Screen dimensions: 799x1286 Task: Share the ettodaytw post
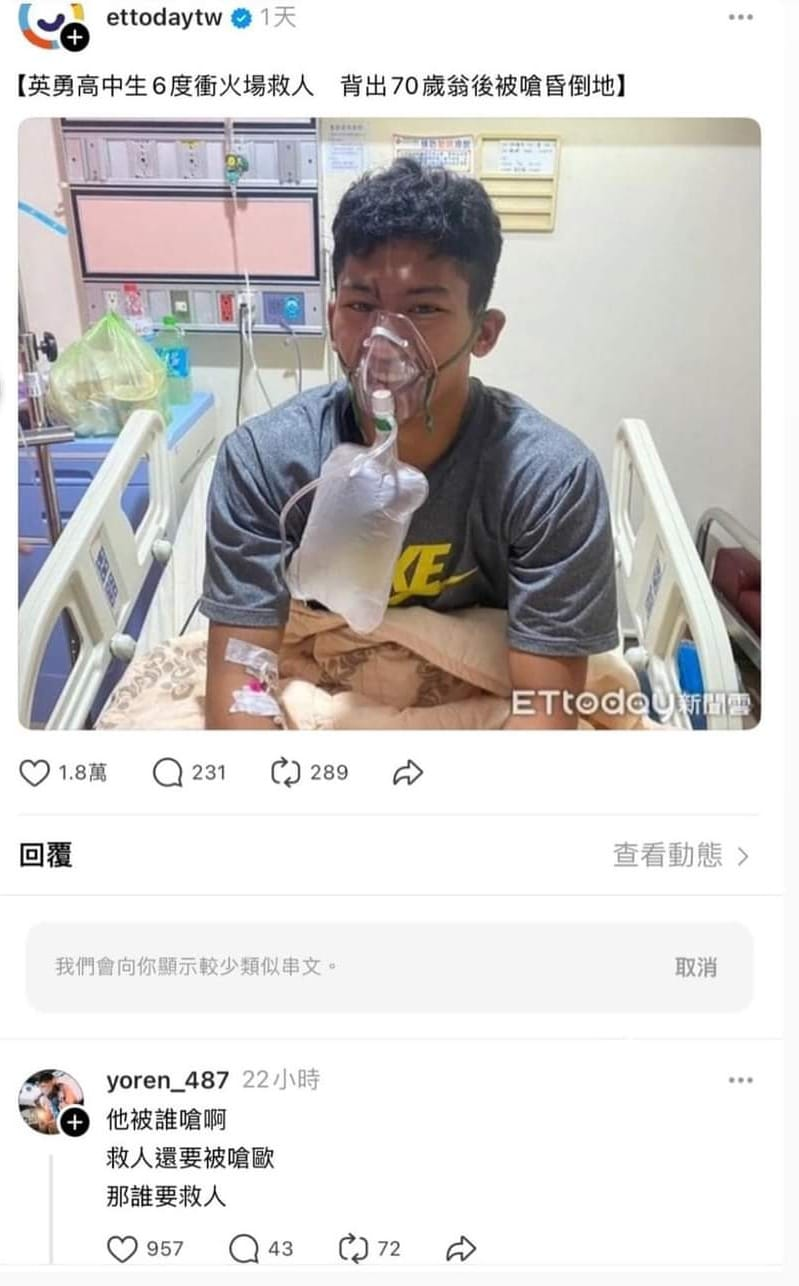408,772
